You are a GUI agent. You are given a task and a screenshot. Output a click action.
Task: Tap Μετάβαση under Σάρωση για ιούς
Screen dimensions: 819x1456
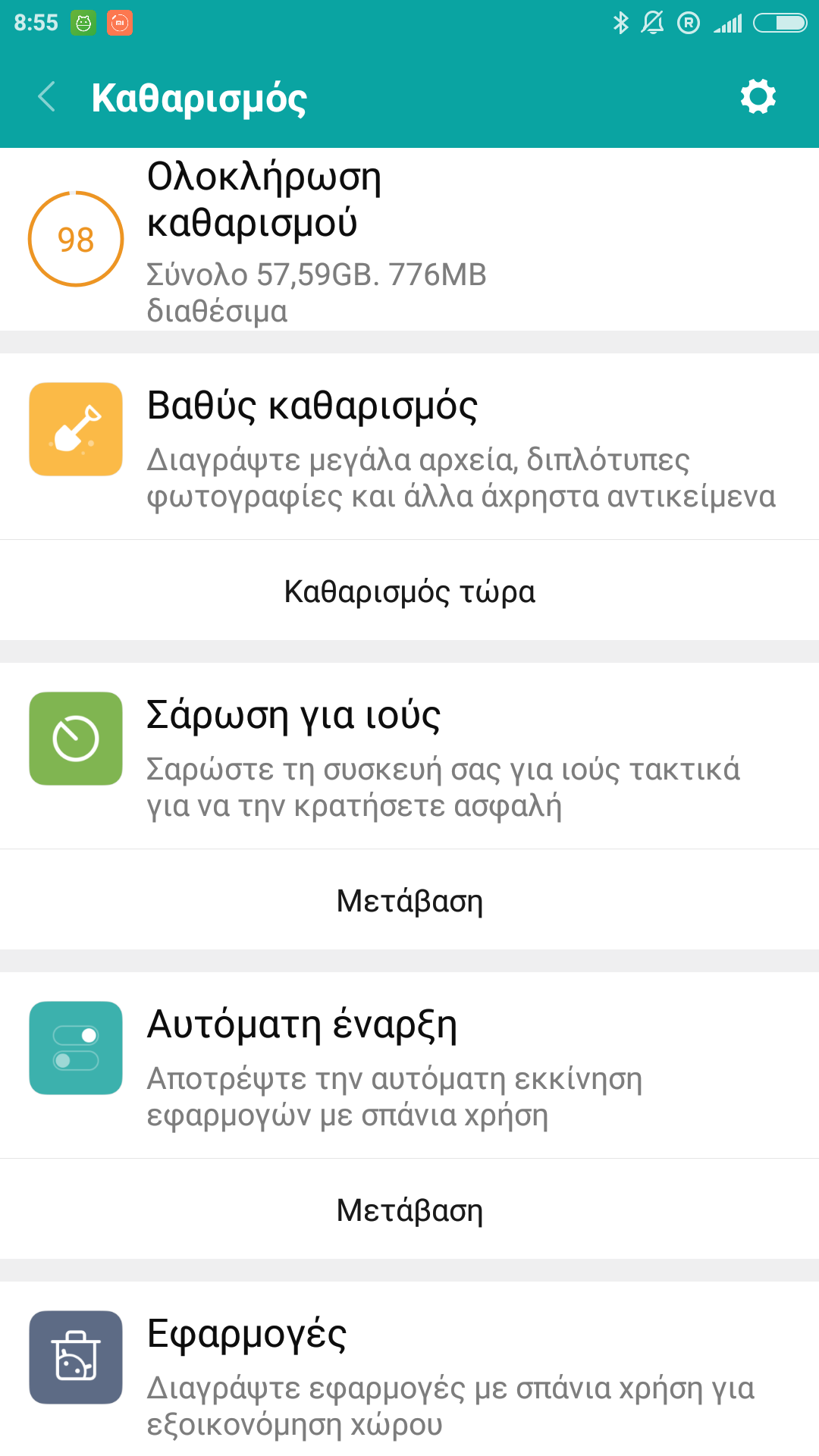(x=409, y=901)
